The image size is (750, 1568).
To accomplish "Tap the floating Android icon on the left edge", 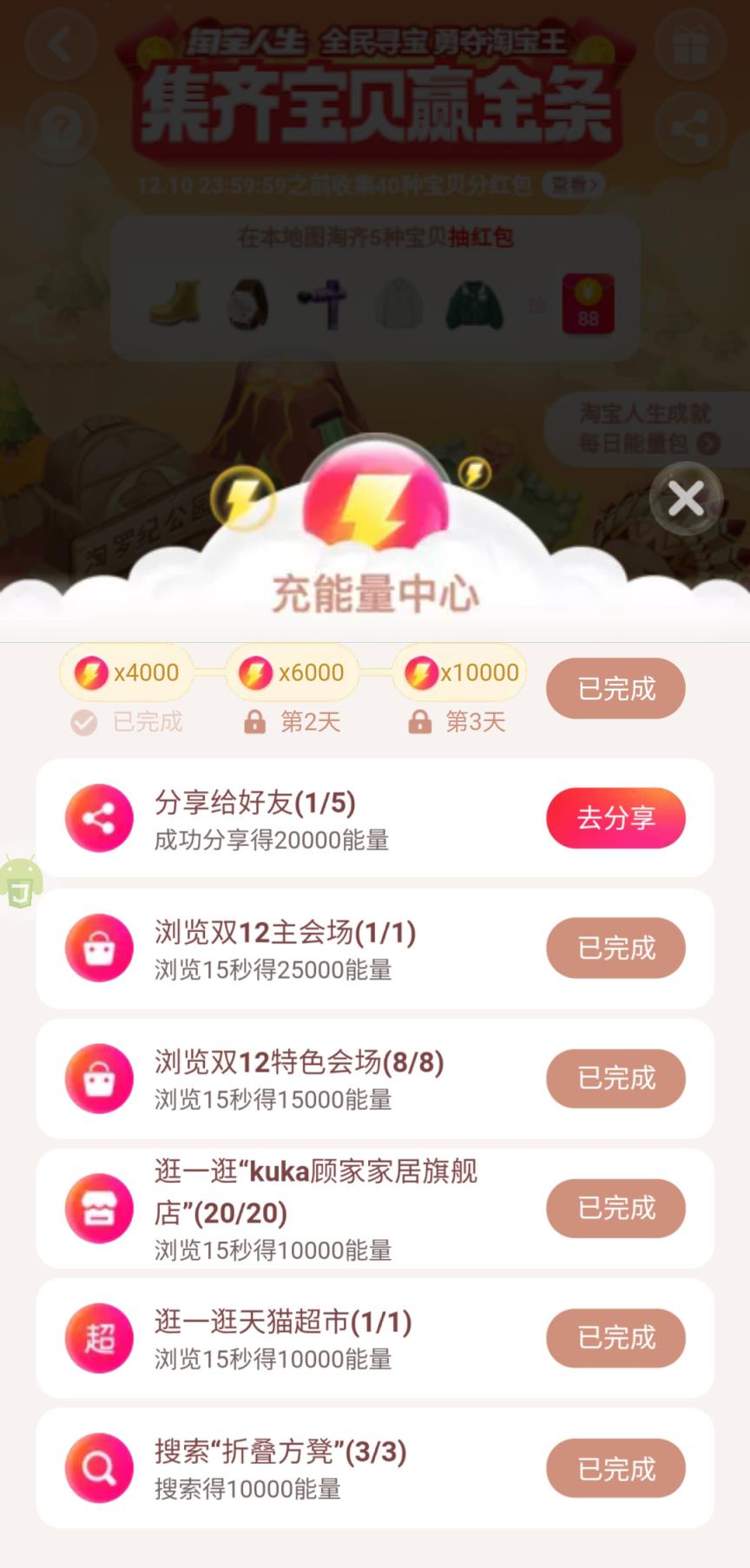I will coord(21,882).
